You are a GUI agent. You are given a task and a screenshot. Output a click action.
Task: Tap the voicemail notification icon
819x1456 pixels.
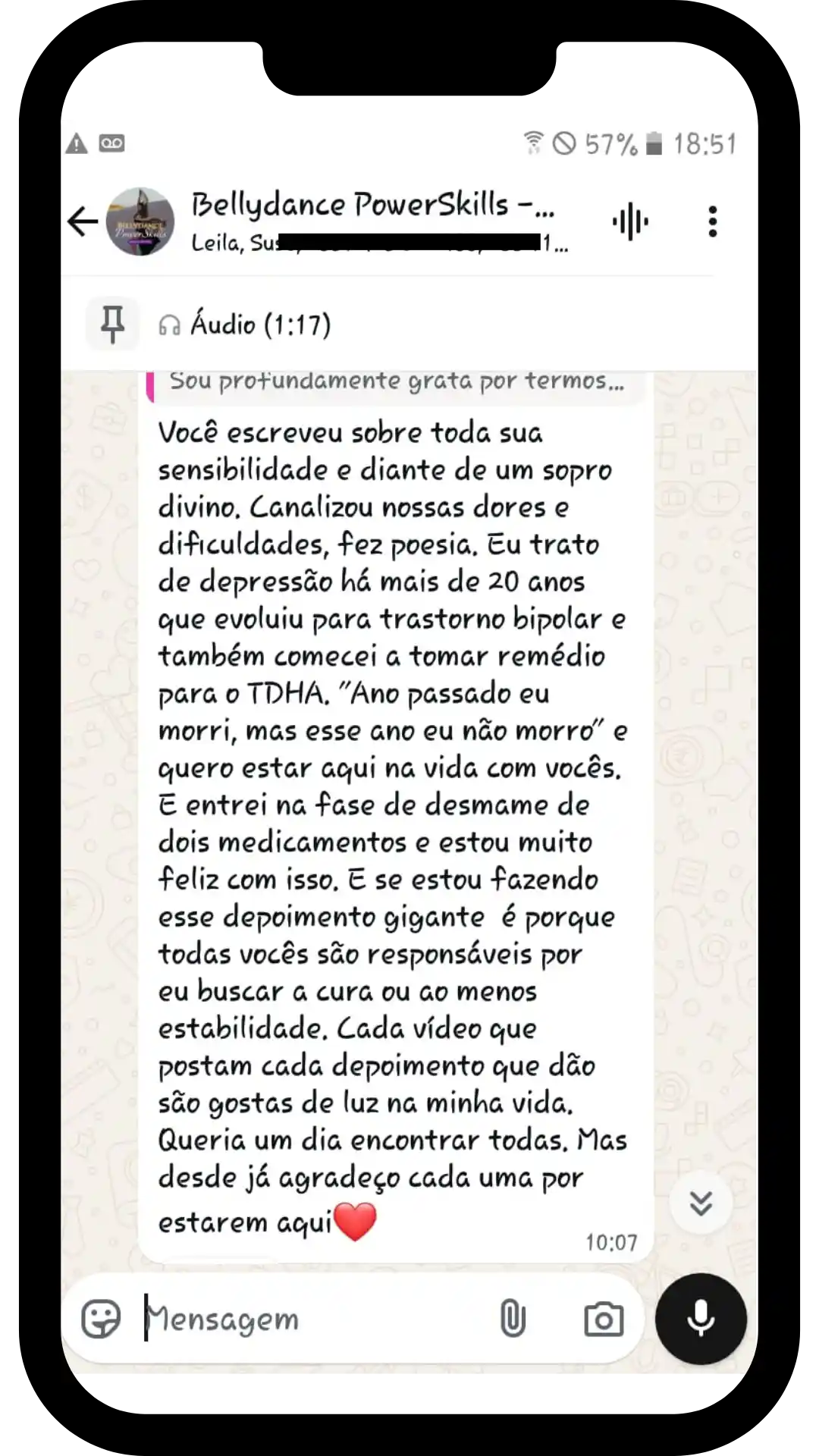111,143
